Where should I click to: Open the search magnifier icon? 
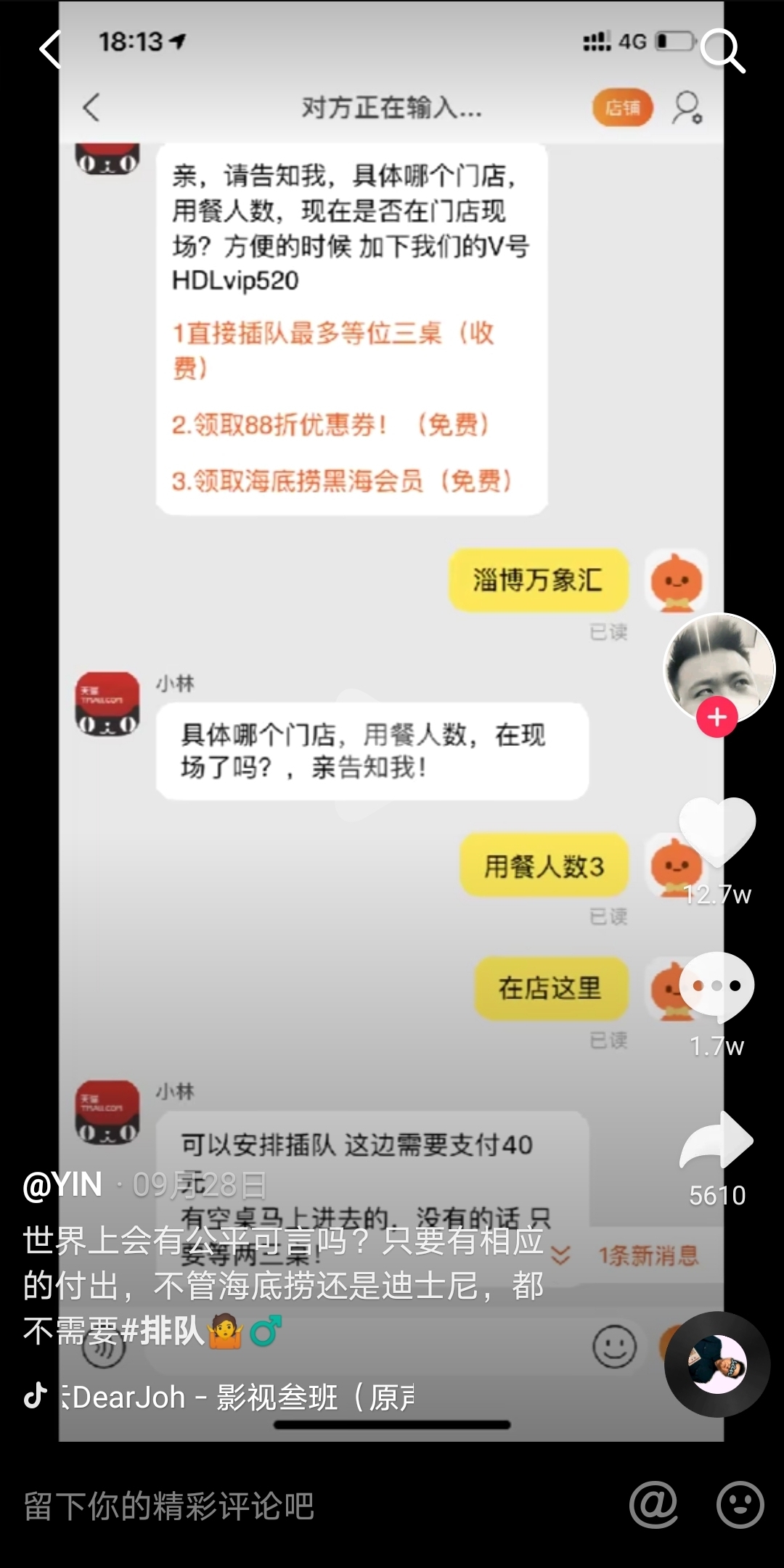pyautogui.click(x=723, y=50)
